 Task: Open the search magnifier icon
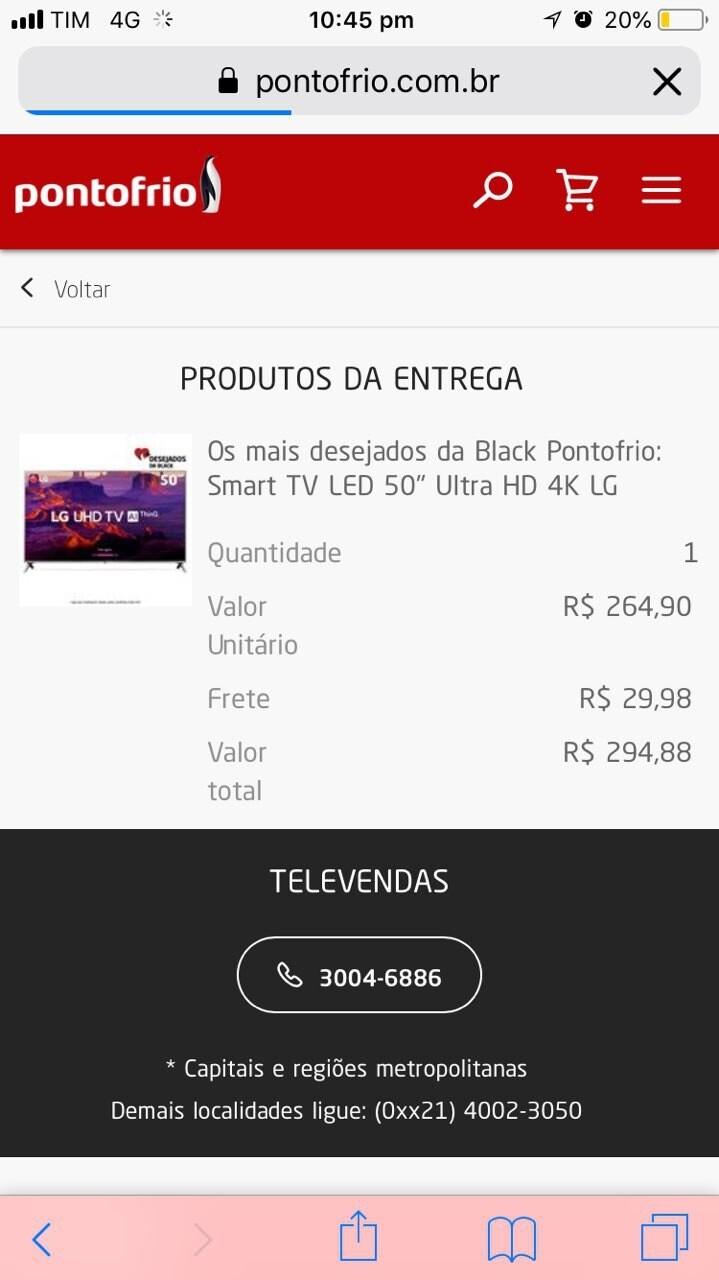[x=492, y=189]
